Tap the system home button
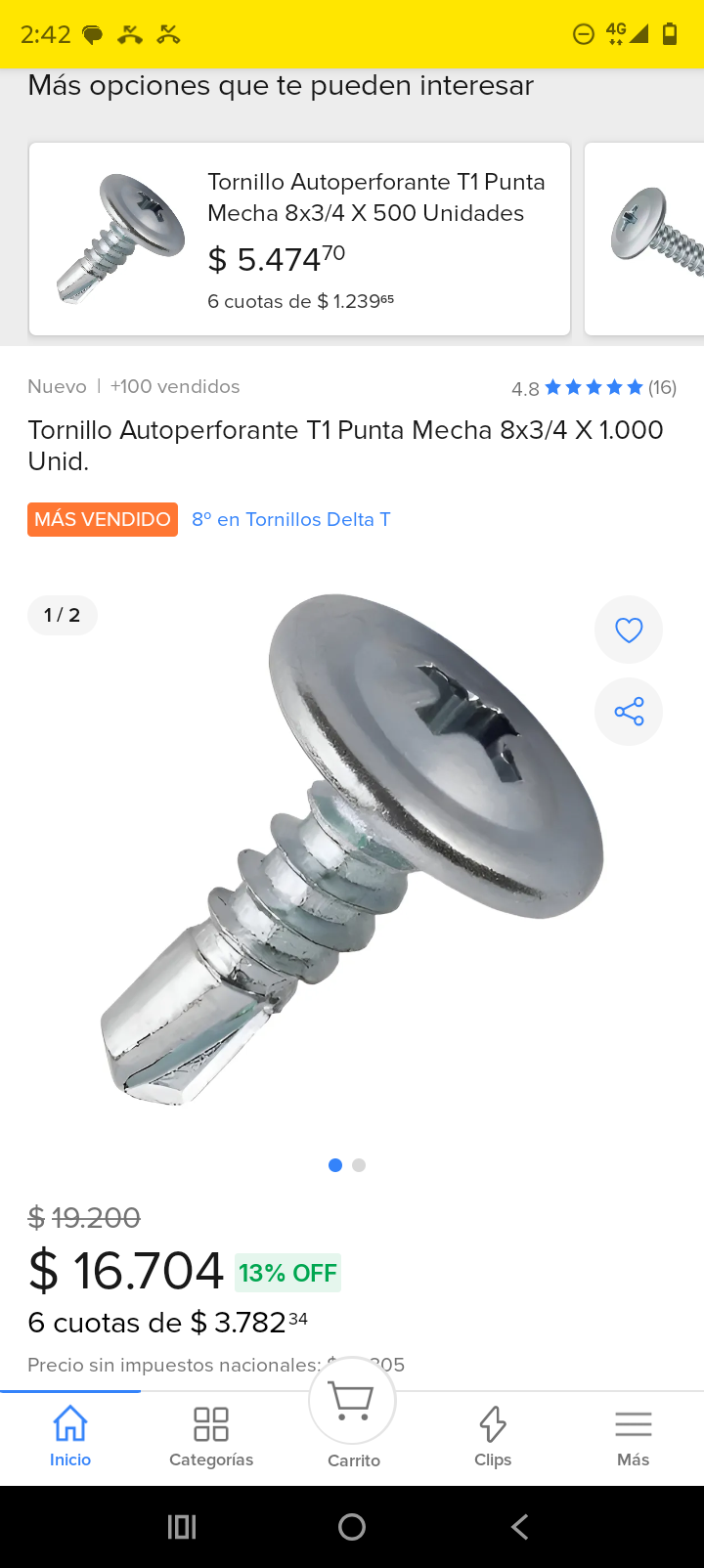This screenshot has width=704, height=1568. tap(352, 1527)
